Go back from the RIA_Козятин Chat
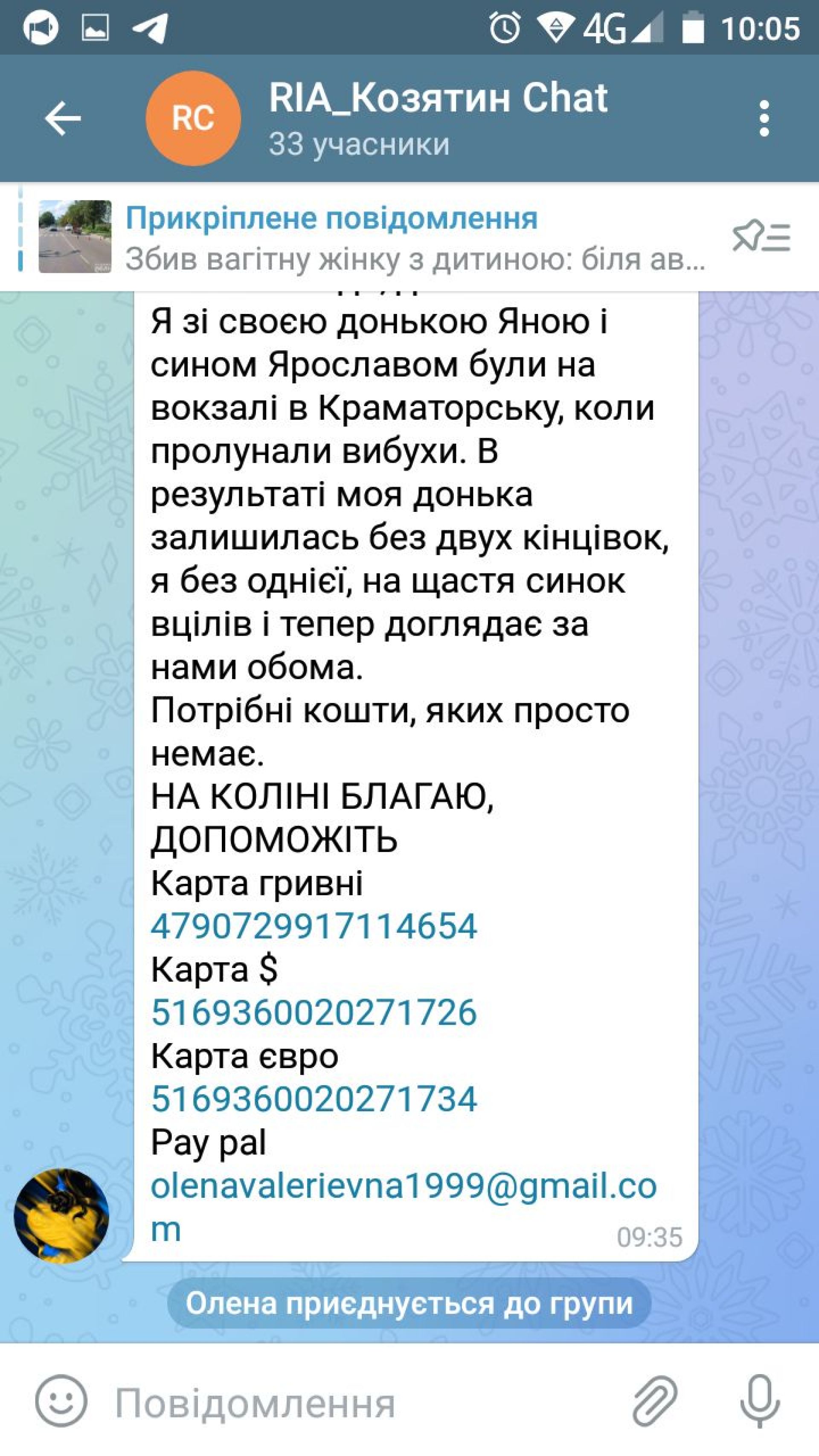Image resolution: width=819 pixels, height=1456 pixels. coord(62,119)
